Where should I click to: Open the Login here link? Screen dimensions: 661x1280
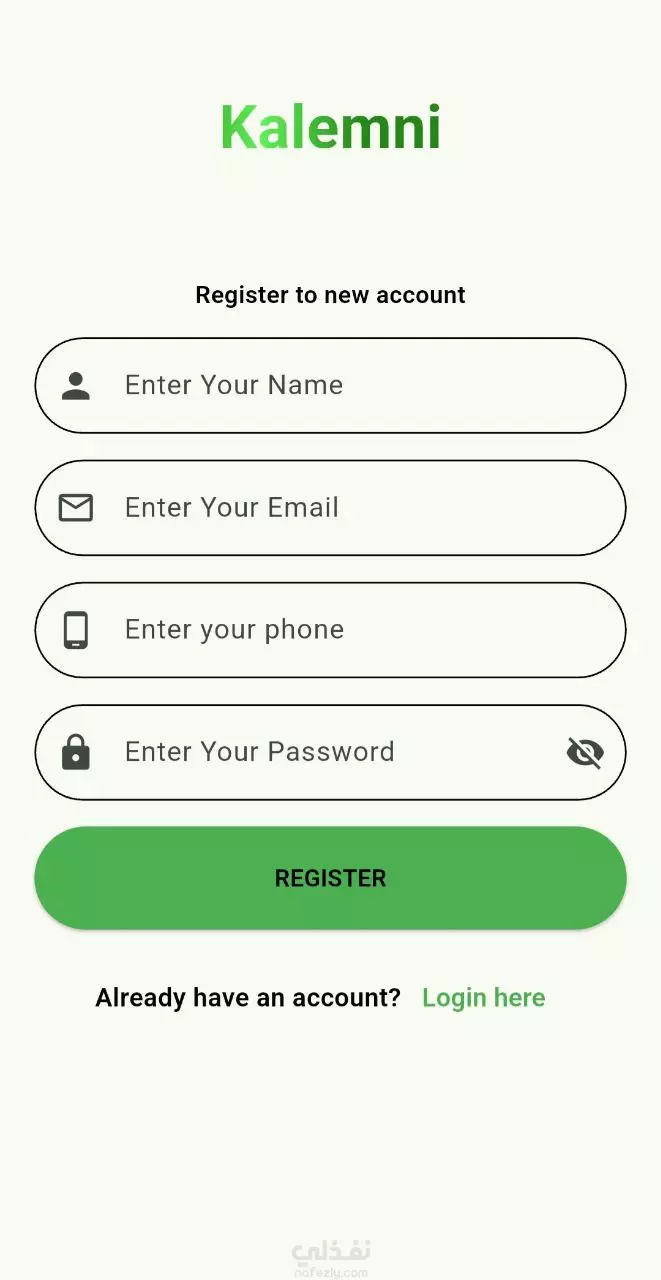[484, 998]
